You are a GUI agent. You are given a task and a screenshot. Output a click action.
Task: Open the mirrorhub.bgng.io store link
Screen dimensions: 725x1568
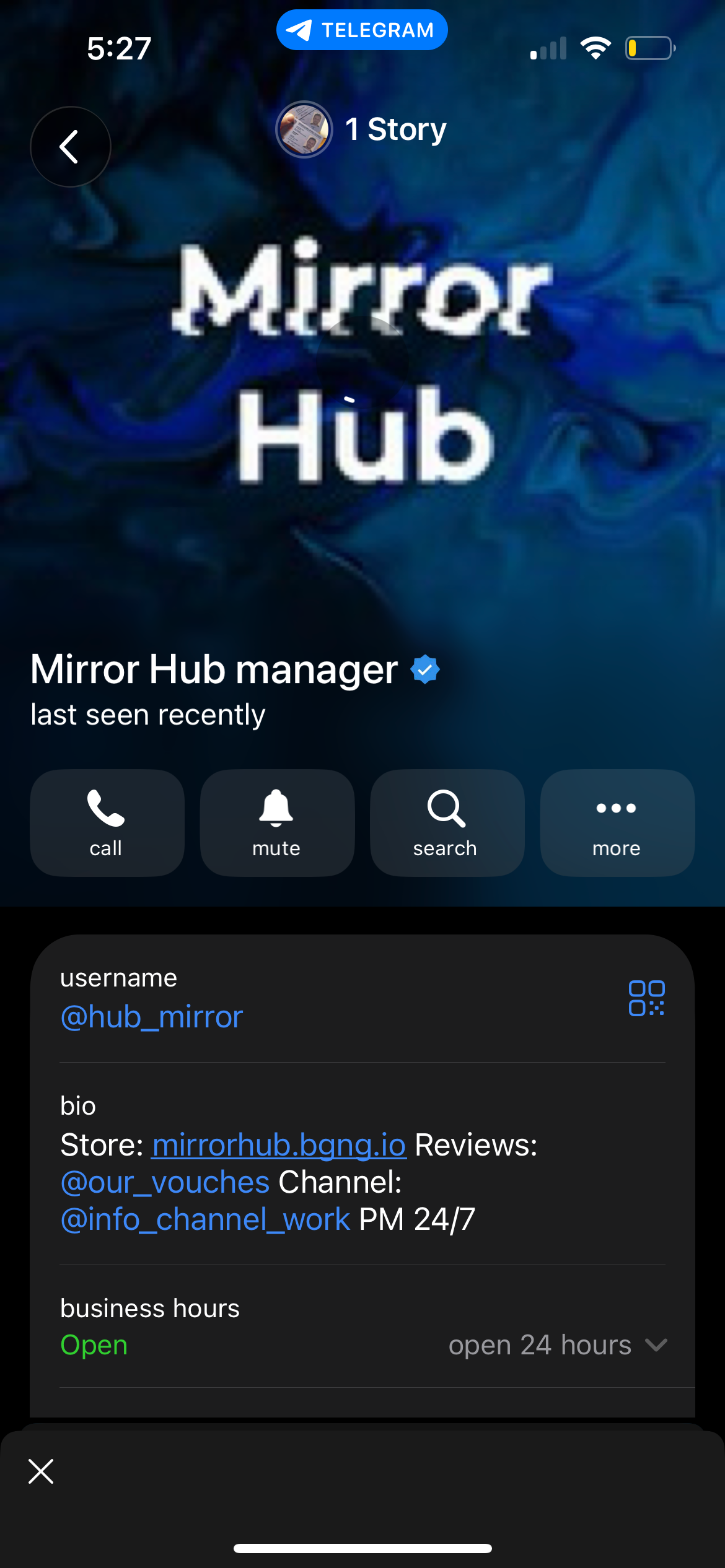click(x=279, y=1144)
